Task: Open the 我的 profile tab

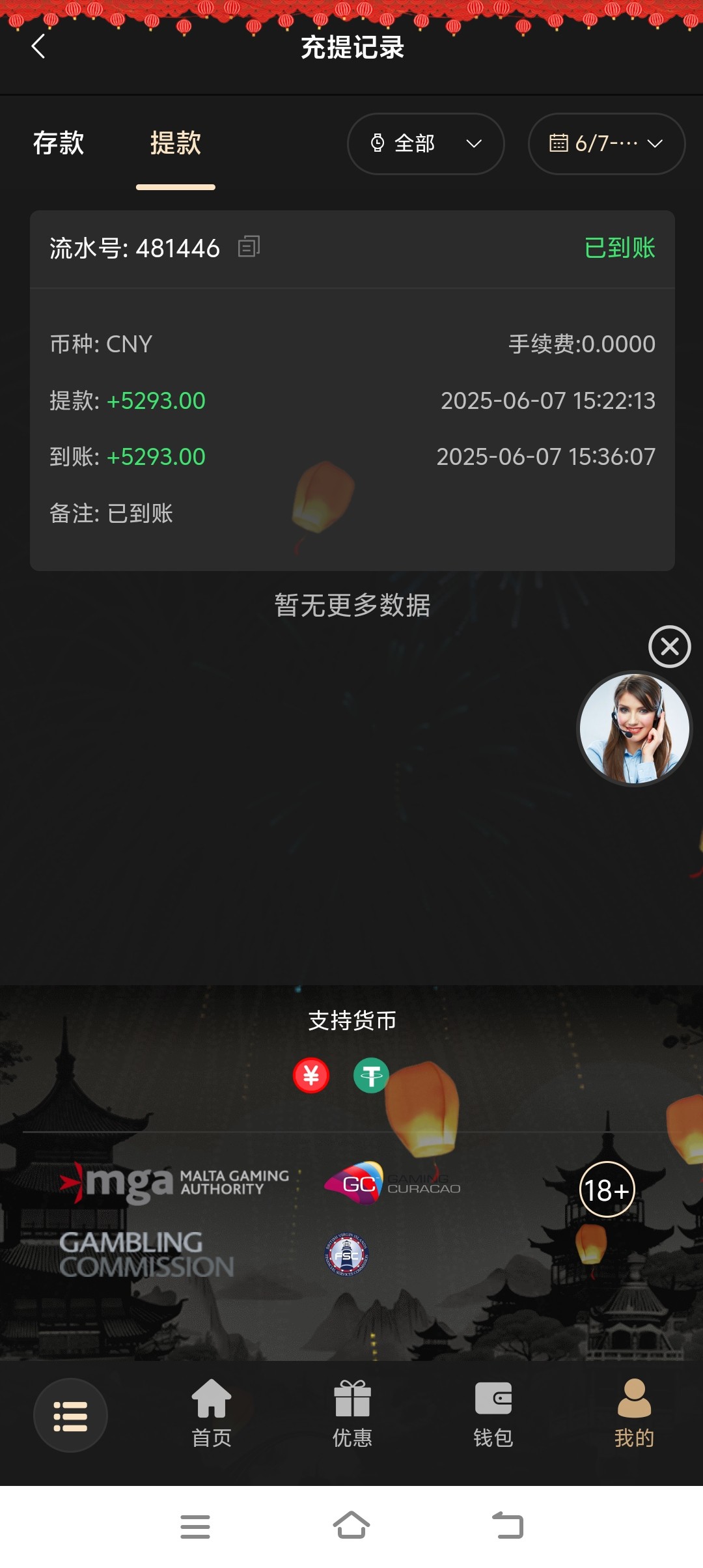Action: pyautogui.click(x=633, y=1414)
